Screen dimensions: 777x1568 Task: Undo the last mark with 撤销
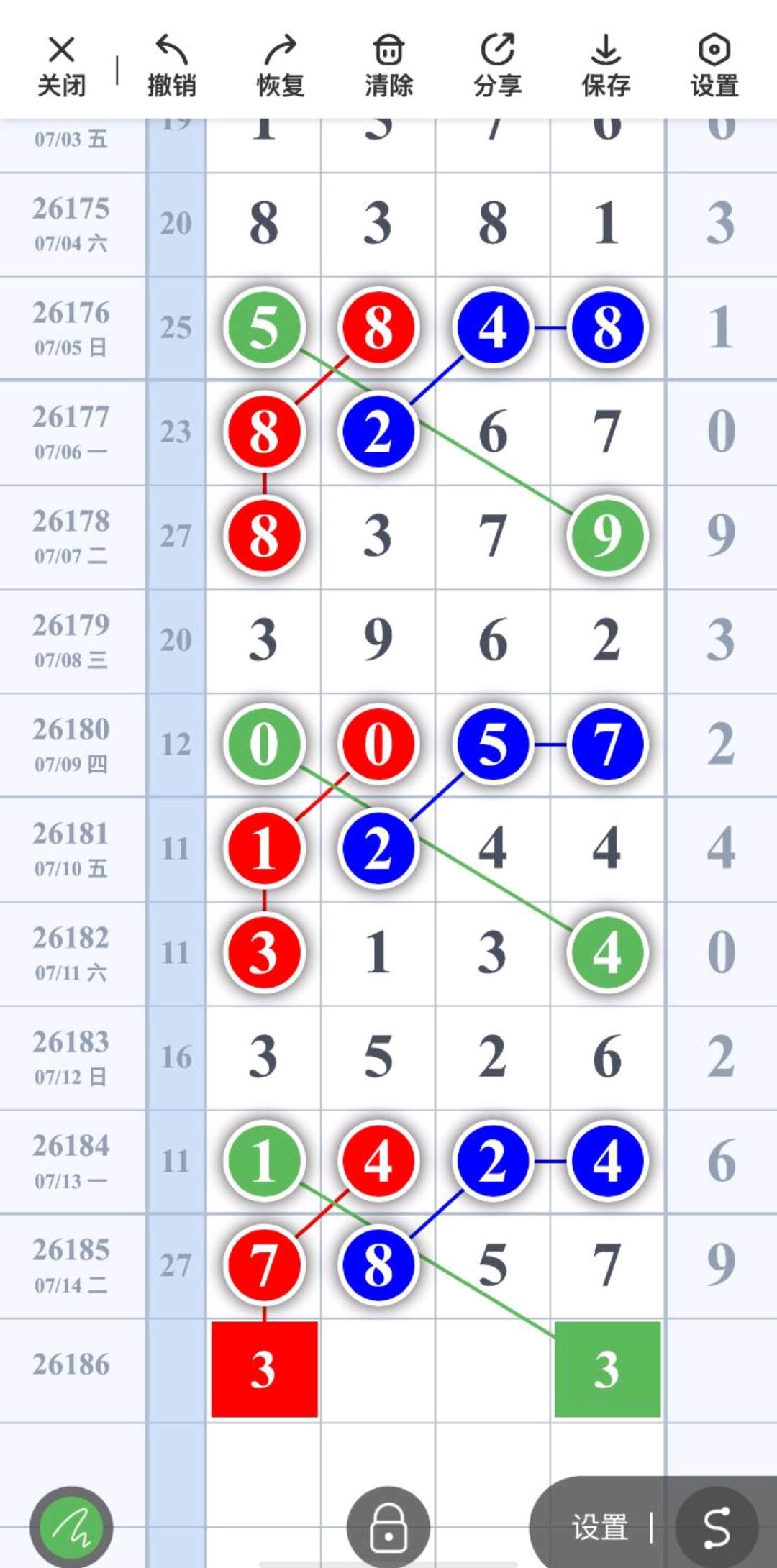171,66
